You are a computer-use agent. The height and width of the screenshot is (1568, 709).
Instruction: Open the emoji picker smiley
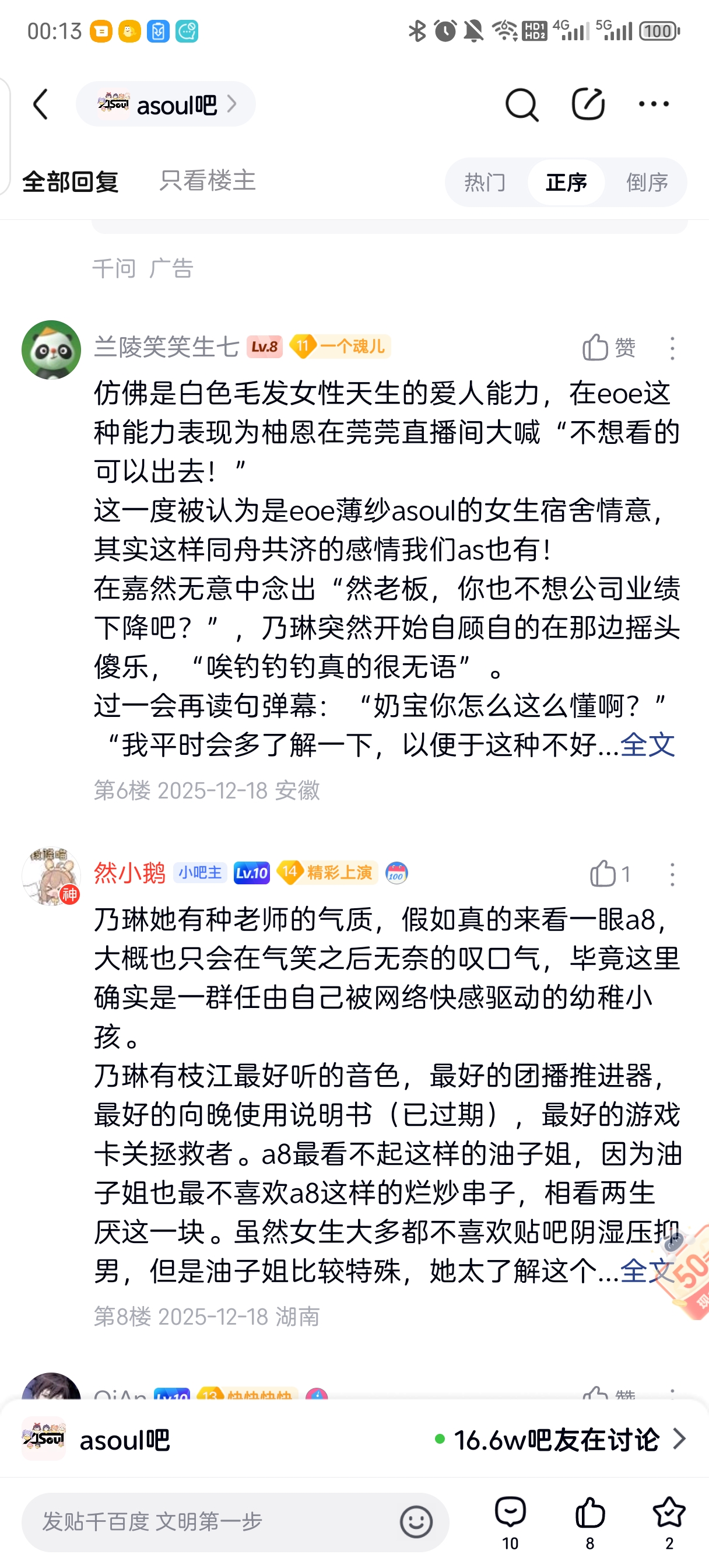pos(416,1522)
